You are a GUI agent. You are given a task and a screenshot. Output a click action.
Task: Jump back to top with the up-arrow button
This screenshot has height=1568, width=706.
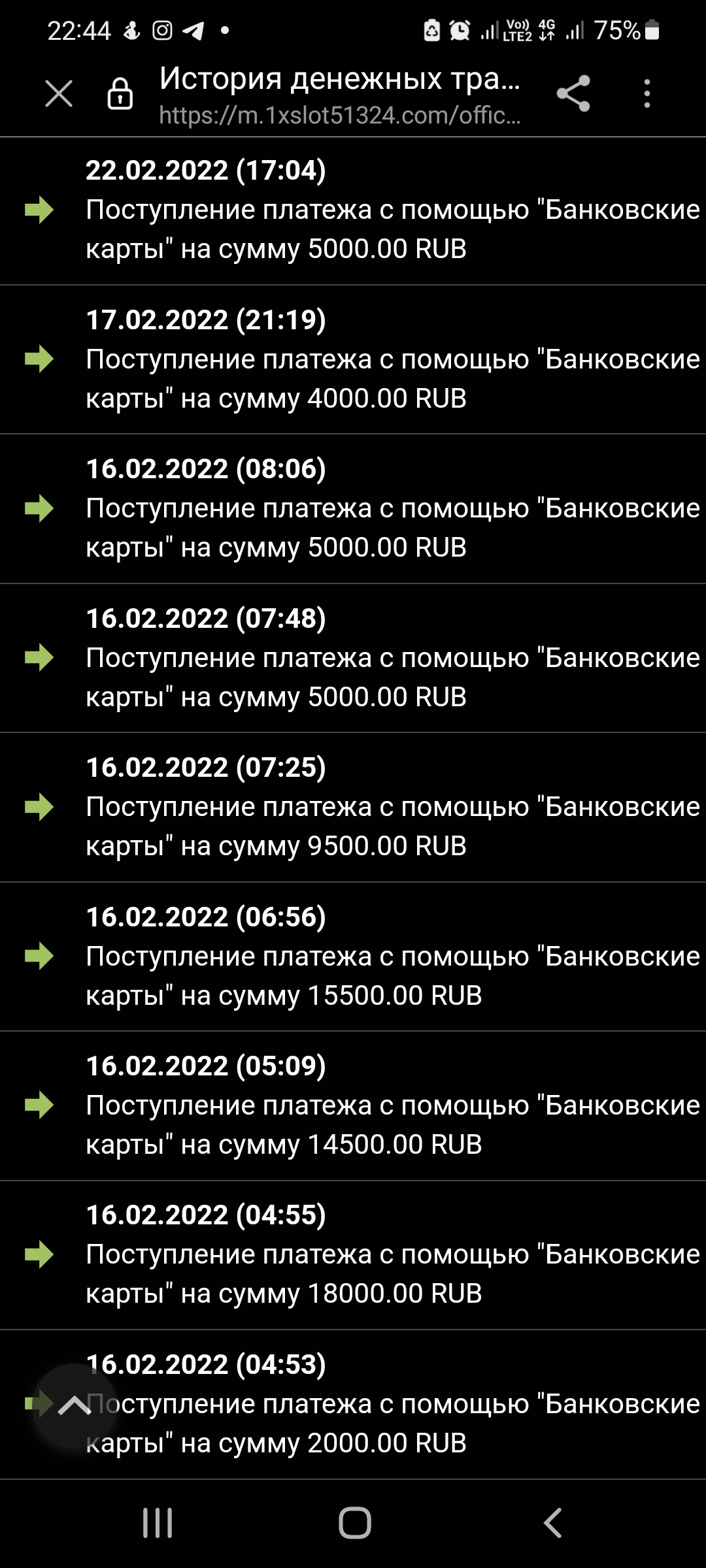(75, 1405)
